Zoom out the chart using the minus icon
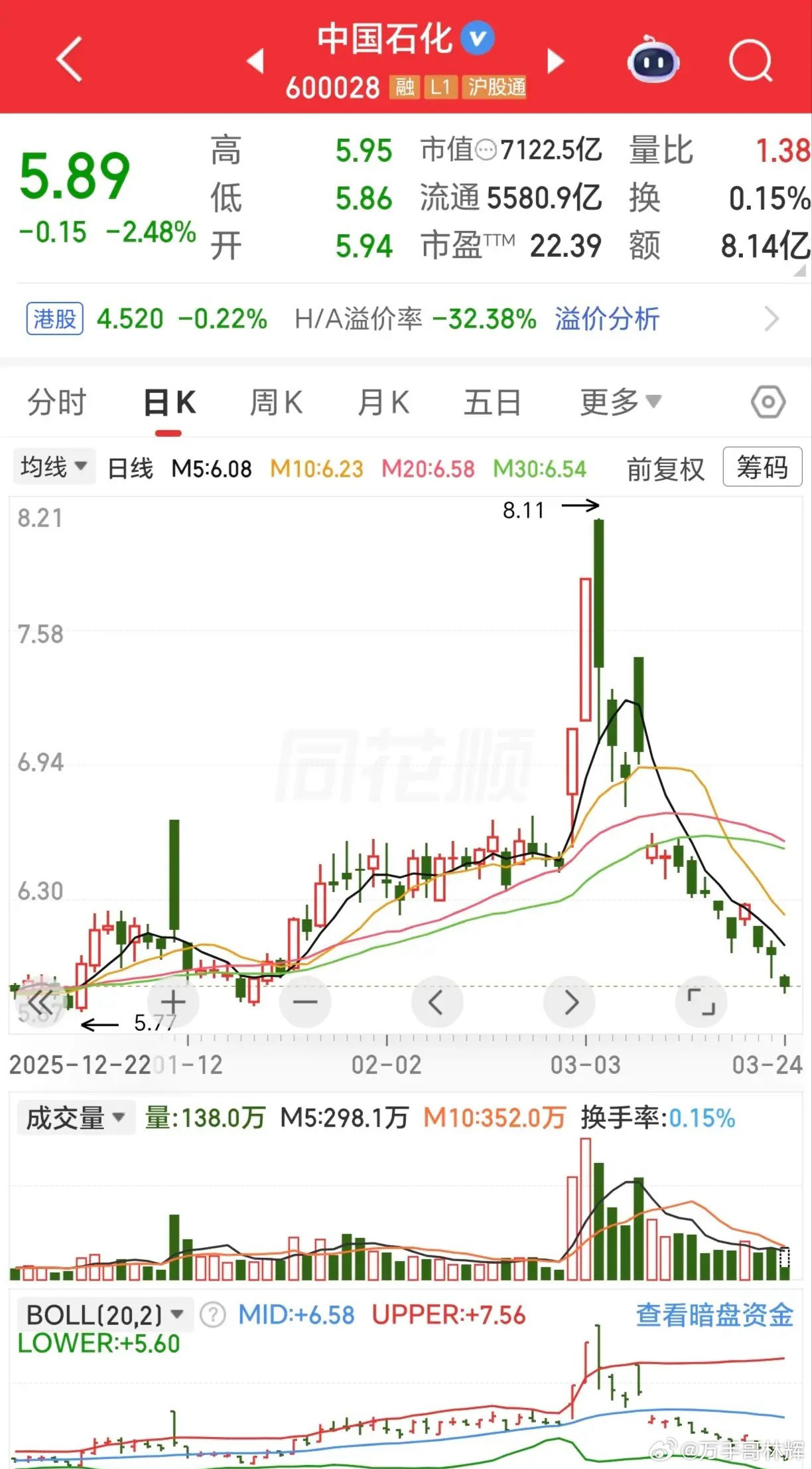The height and width of the screenshot is (1469, 812). (x=304, y=1002)
